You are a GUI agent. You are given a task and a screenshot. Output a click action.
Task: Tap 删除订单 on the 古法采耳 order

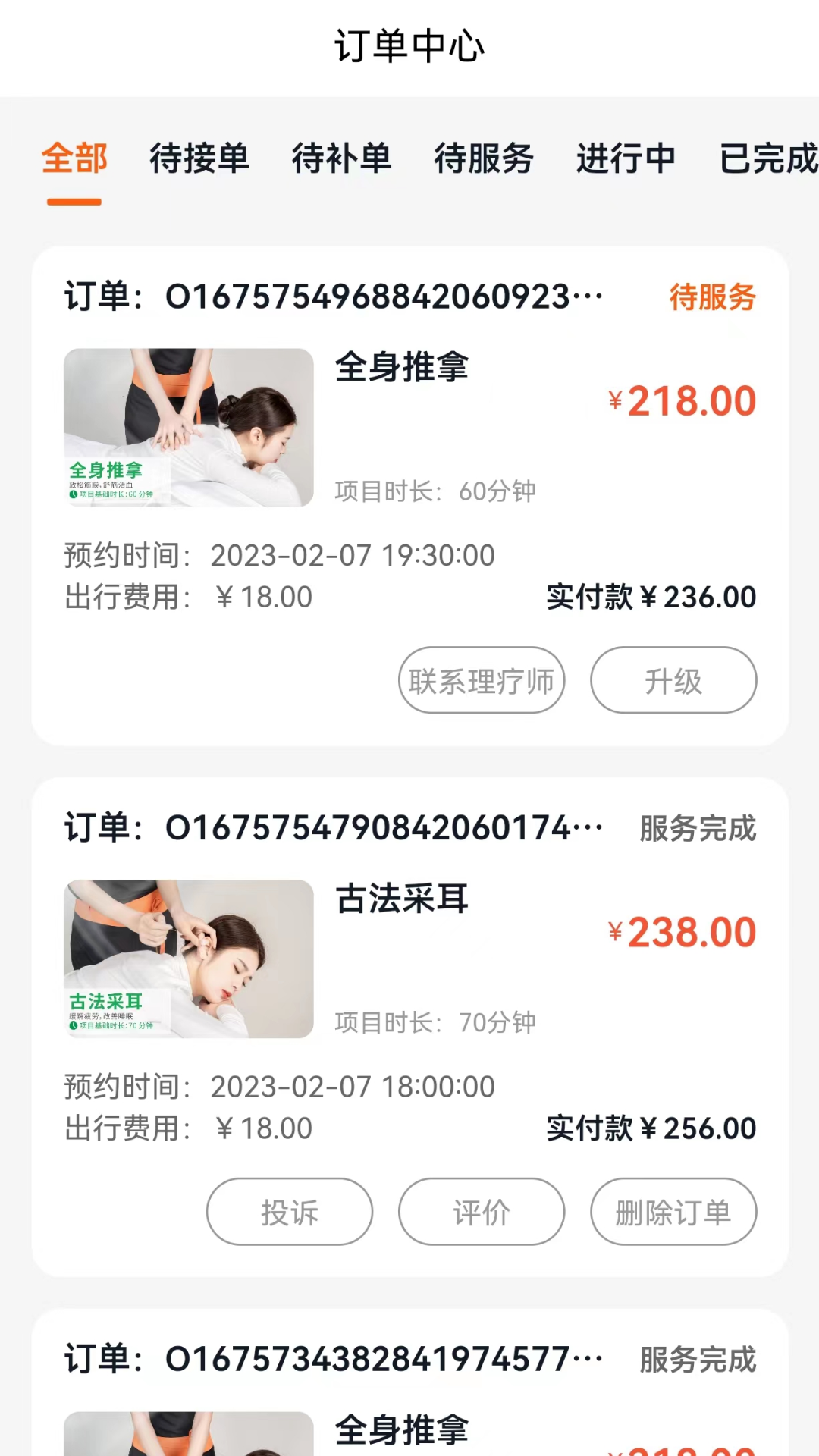click(673, 1212)
